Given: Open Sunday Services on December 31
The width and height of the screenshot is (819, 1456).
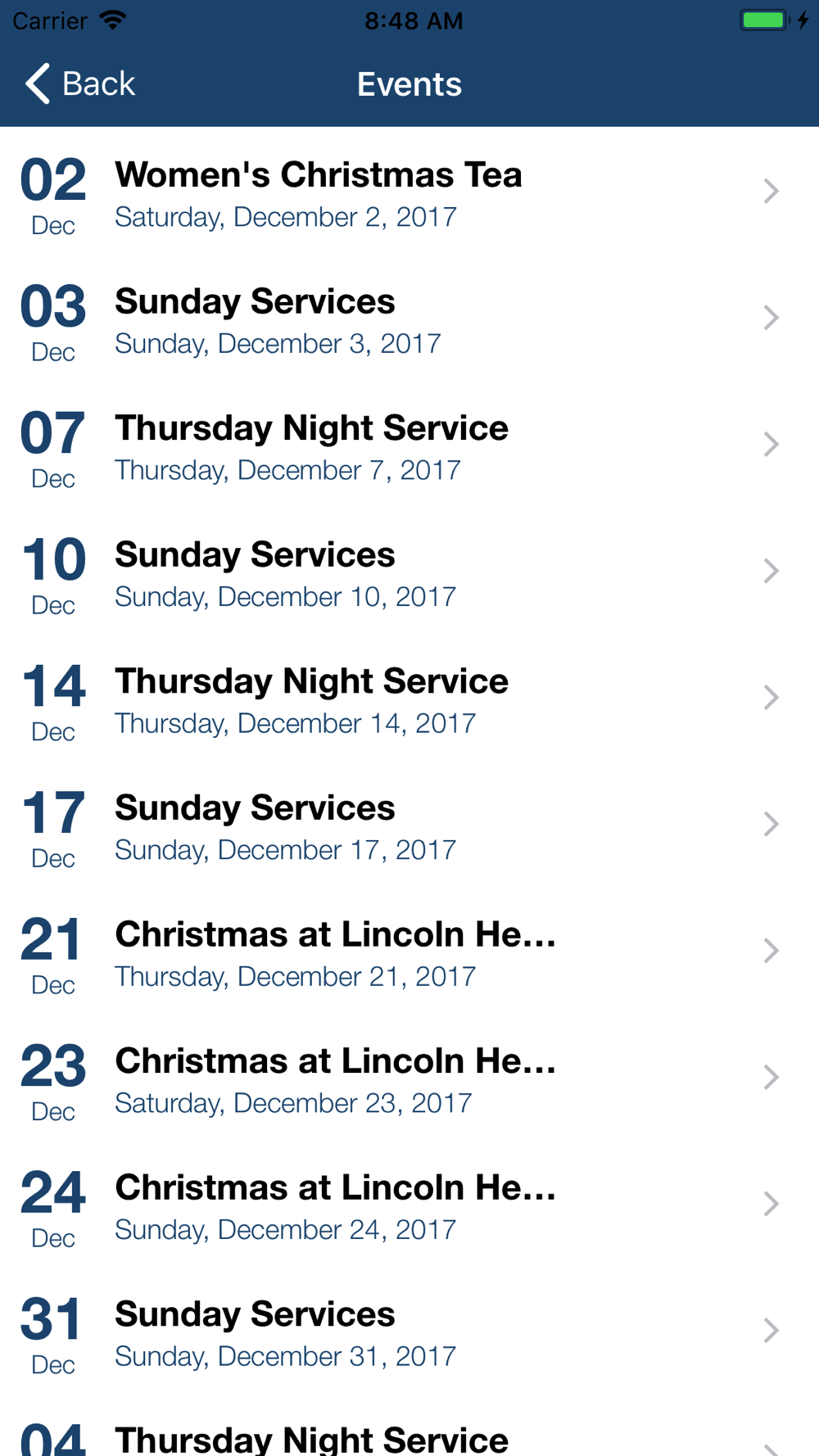Looking at the screenshot, I should (x=409, y=1330).
